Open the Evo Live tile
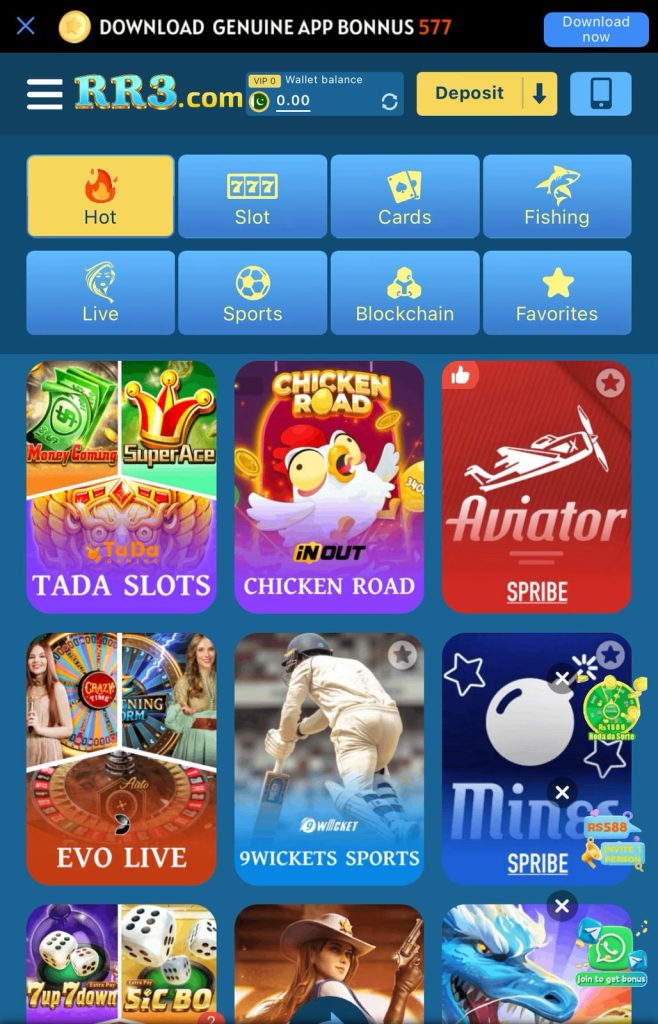This screenshot has height=1024, width=658. (x=121, y=759)
